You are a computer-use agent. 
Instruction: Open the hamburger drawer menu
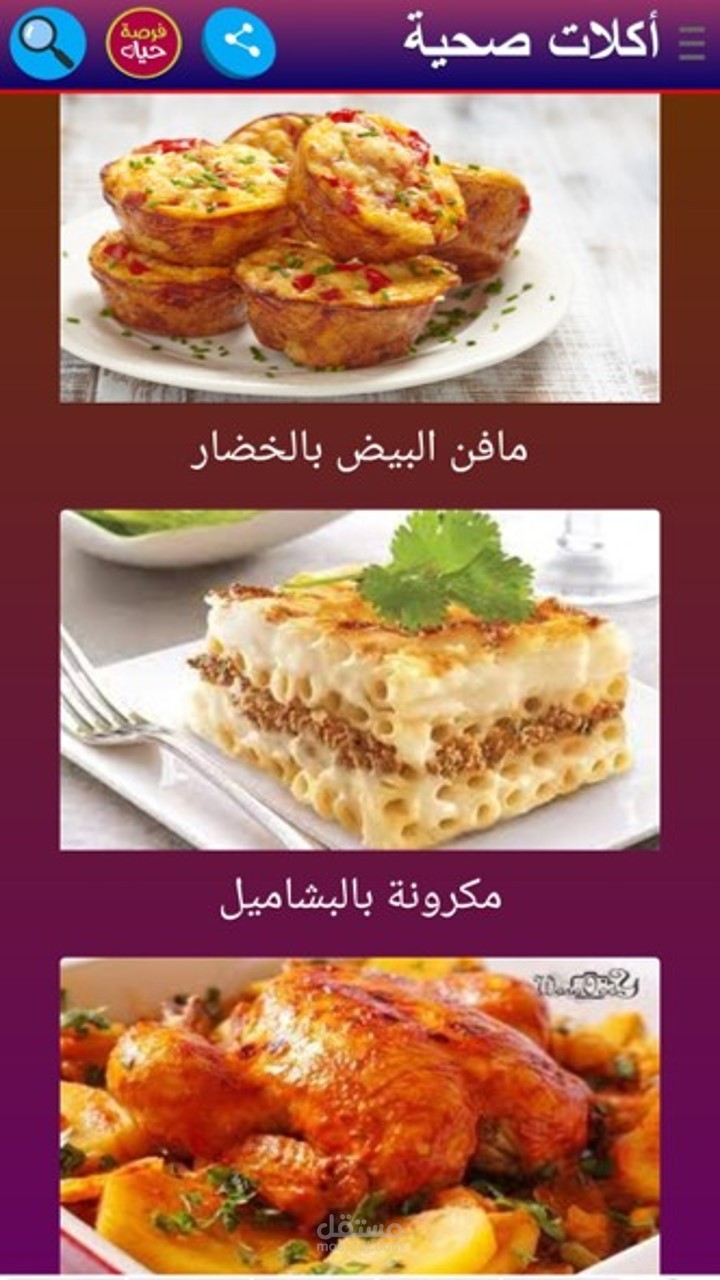pyautogui.click(x=692, y=43)
